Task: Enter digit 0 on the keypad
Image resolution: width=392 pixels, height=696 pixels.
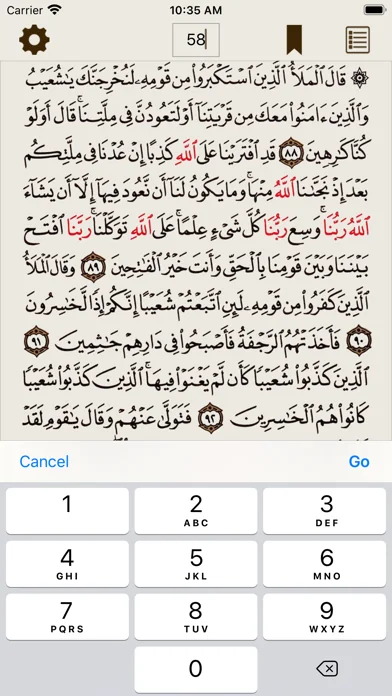Action: 196,669
